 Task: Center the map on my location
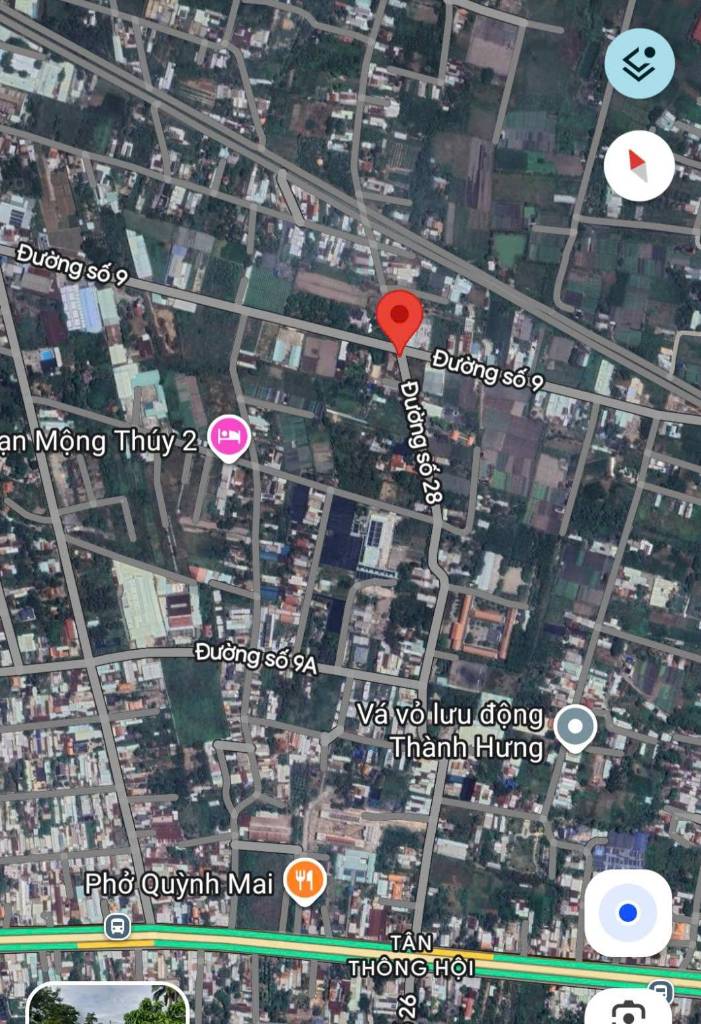[628, 912]
